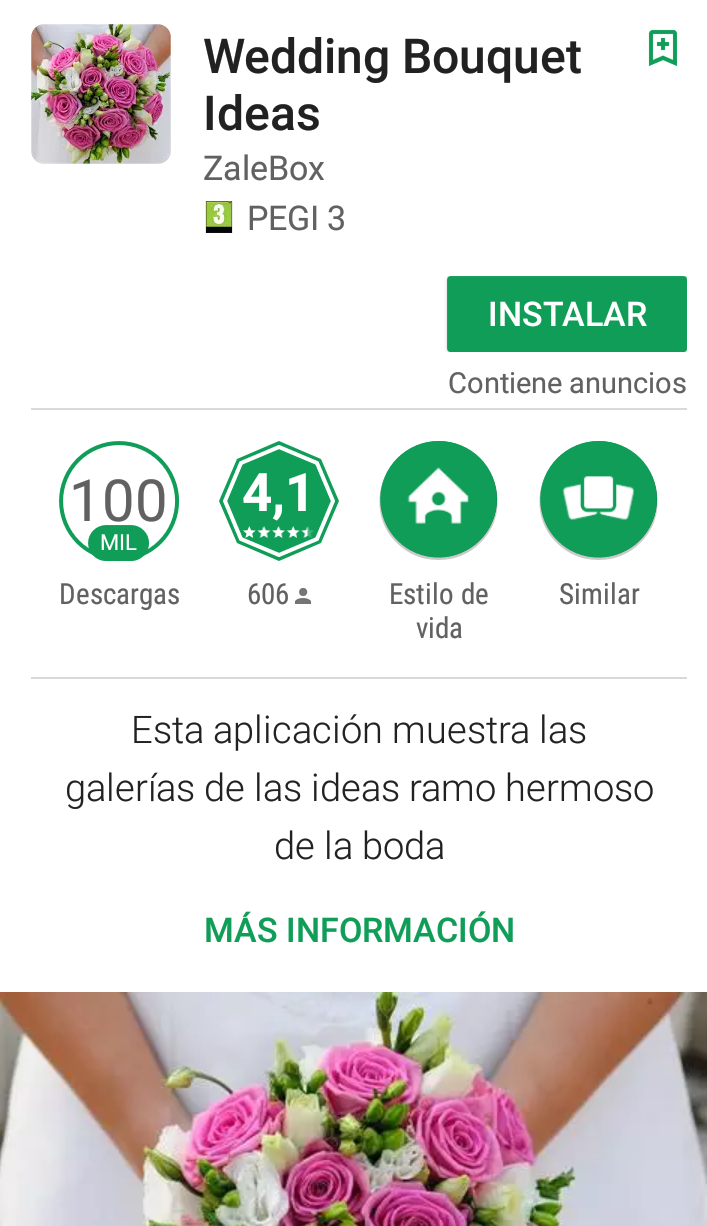Expand MÁS INFORMACIÓN
Viewport: 707px width, 1226px height.
[359, 930]
